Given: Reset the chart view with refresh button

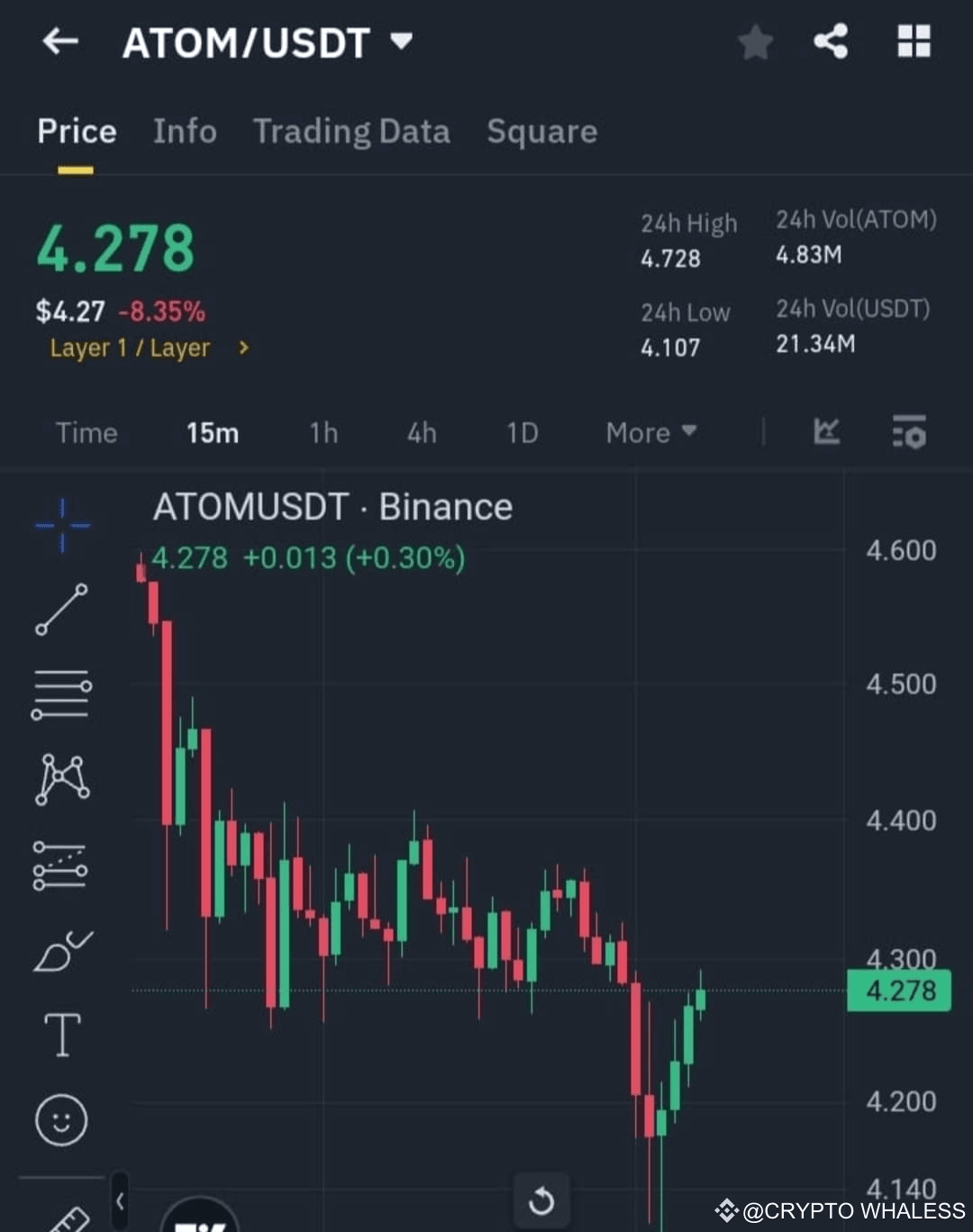Looking at the screenshot, I should click(x=541, y=1200).
